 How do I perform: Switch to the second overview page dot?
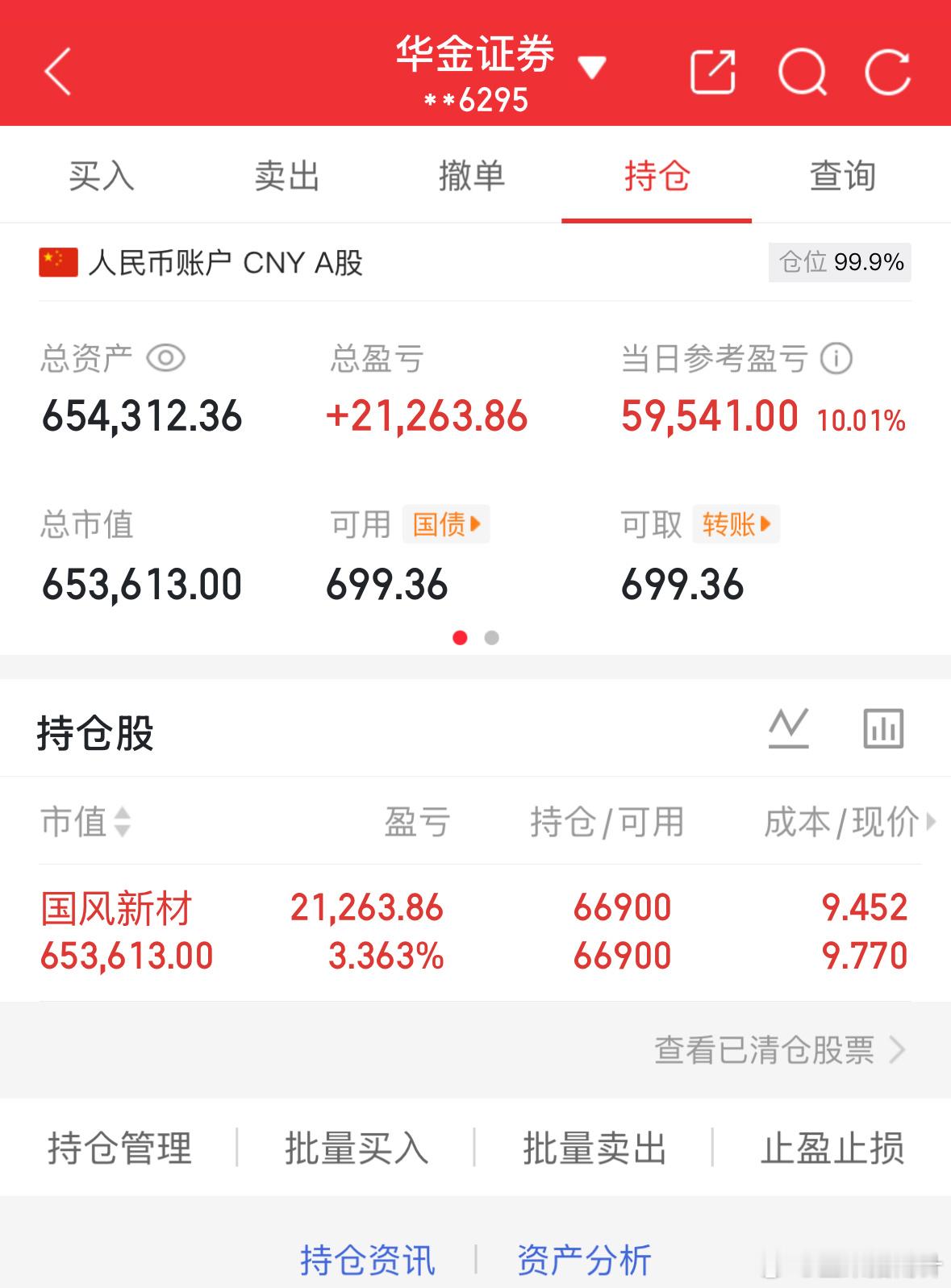[490, 637]
